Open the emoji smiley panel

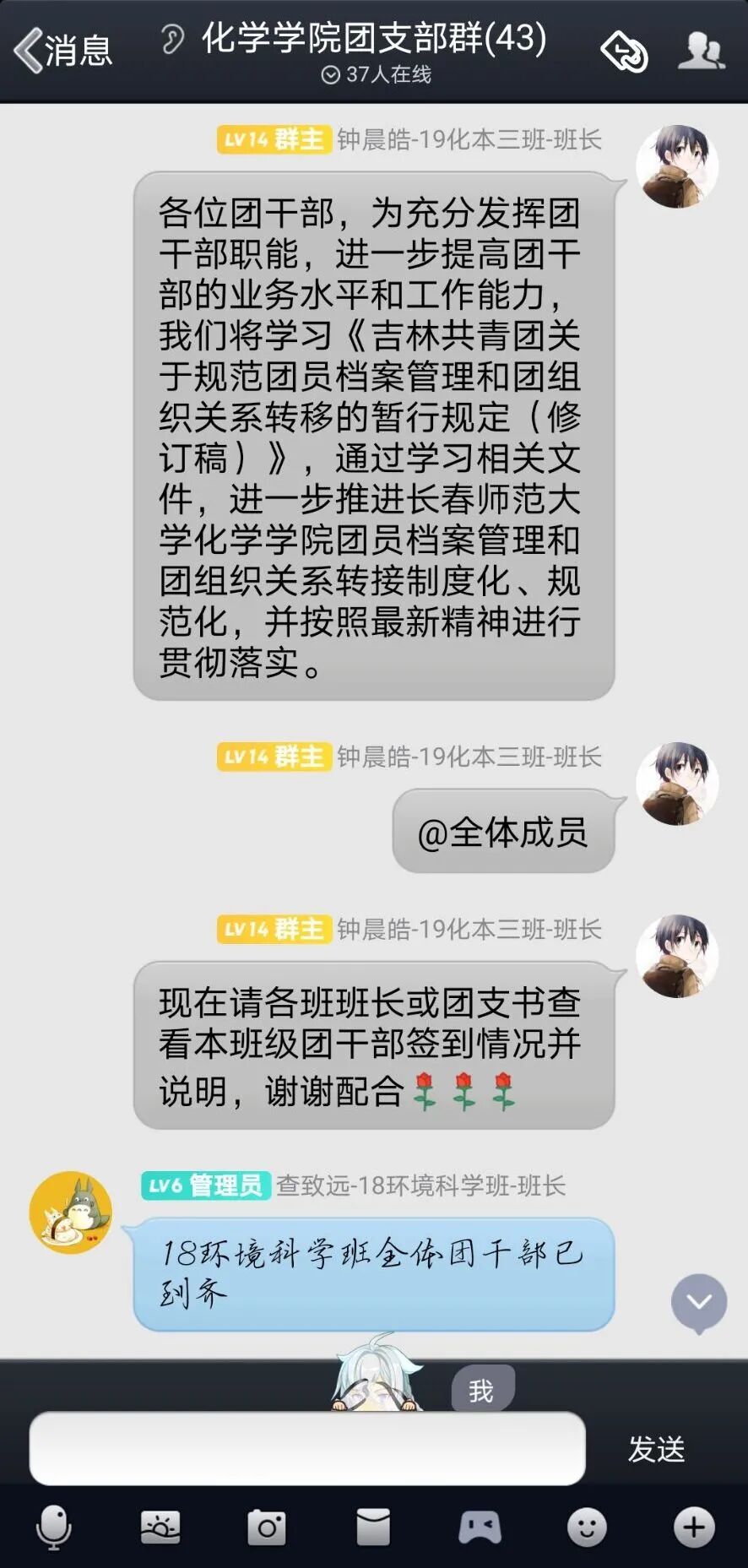coord(587,1527)
